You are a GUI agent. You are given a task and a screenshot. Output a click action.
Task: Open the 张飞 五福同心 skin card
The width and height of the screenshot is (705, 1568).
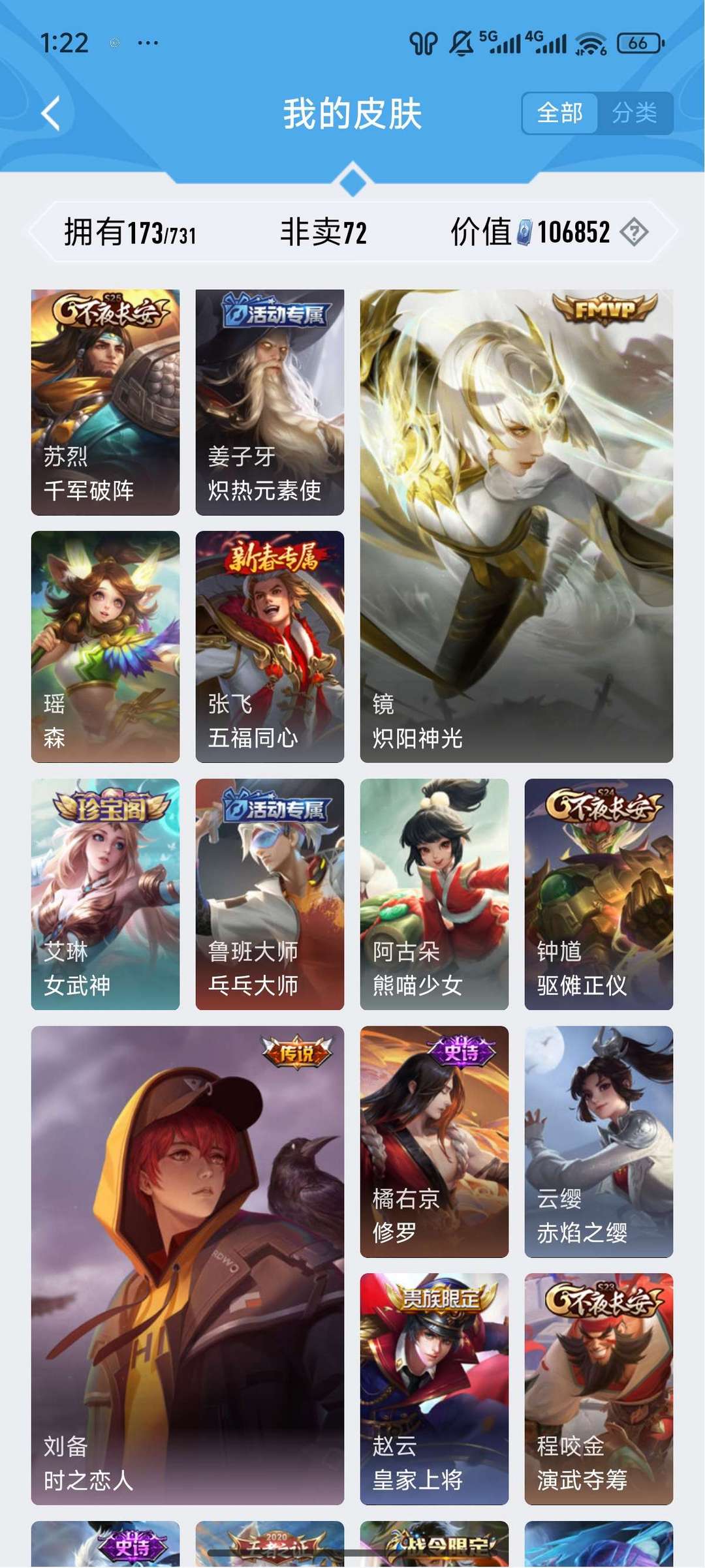[x=270, y=647]
